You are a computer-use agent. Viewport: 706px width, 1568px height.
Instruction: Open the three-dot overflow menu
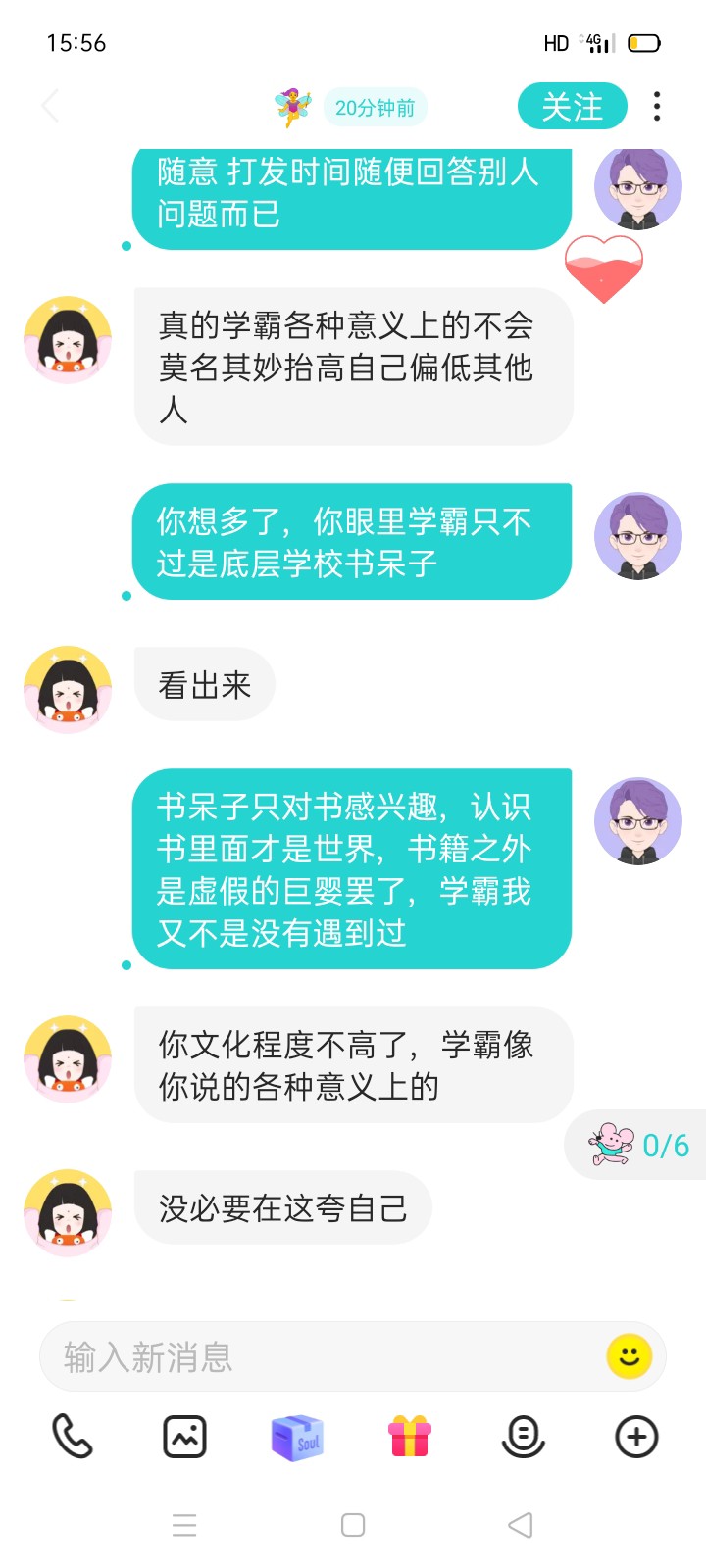[x=656, y=106]
